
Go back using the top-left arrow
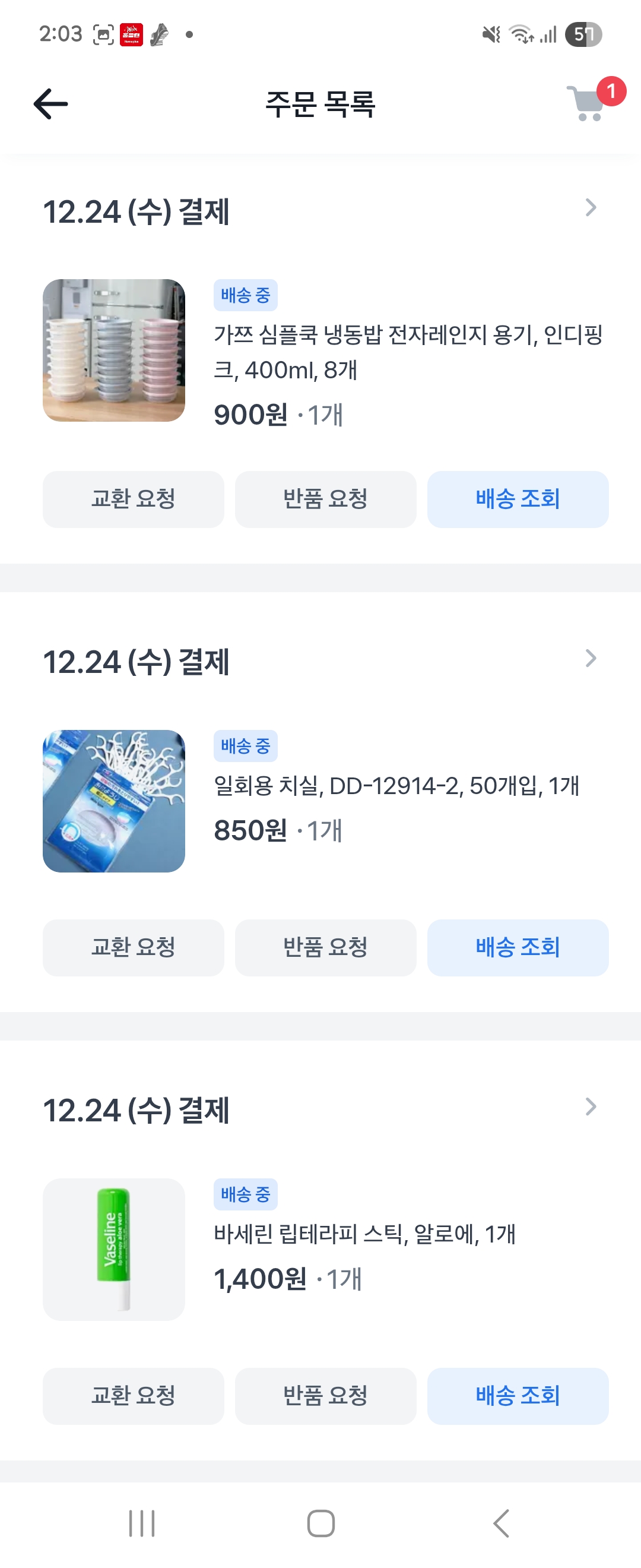[50, 103]
